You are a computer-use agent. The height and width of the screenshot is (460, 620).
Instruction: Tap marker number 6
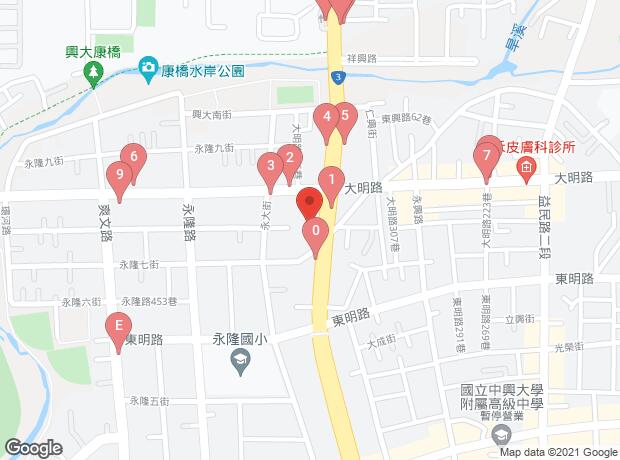[134, 157]
